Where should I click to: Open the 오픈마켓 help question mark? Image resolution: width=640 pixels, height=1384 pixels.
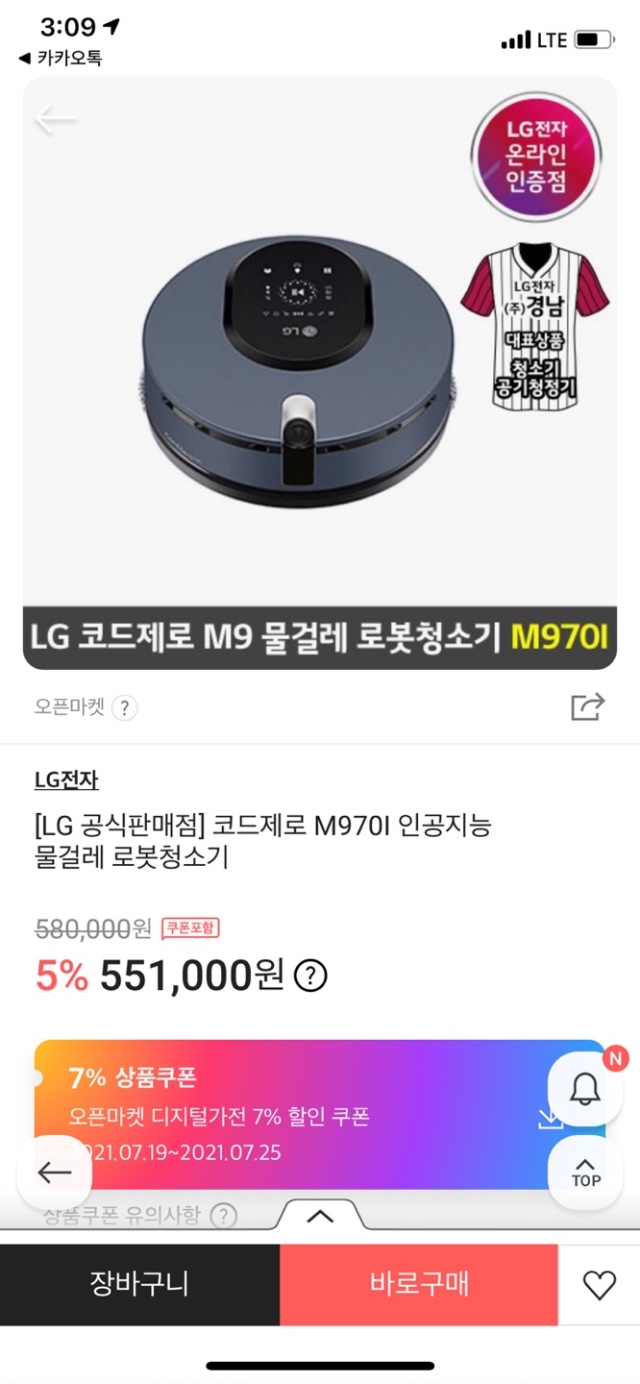tap(124, 708)
